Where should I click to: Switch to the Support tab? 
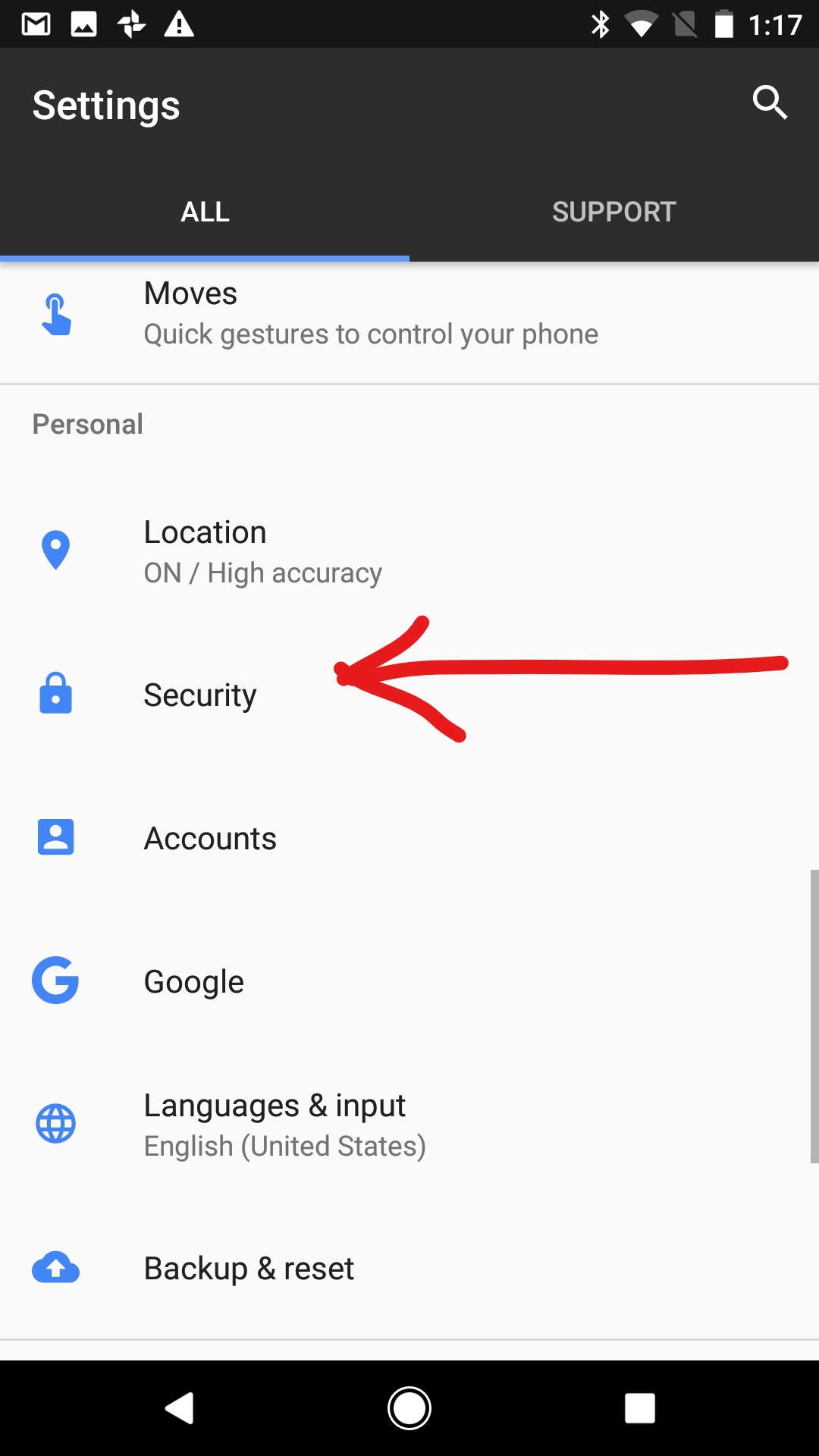click(x=613, y=212)
